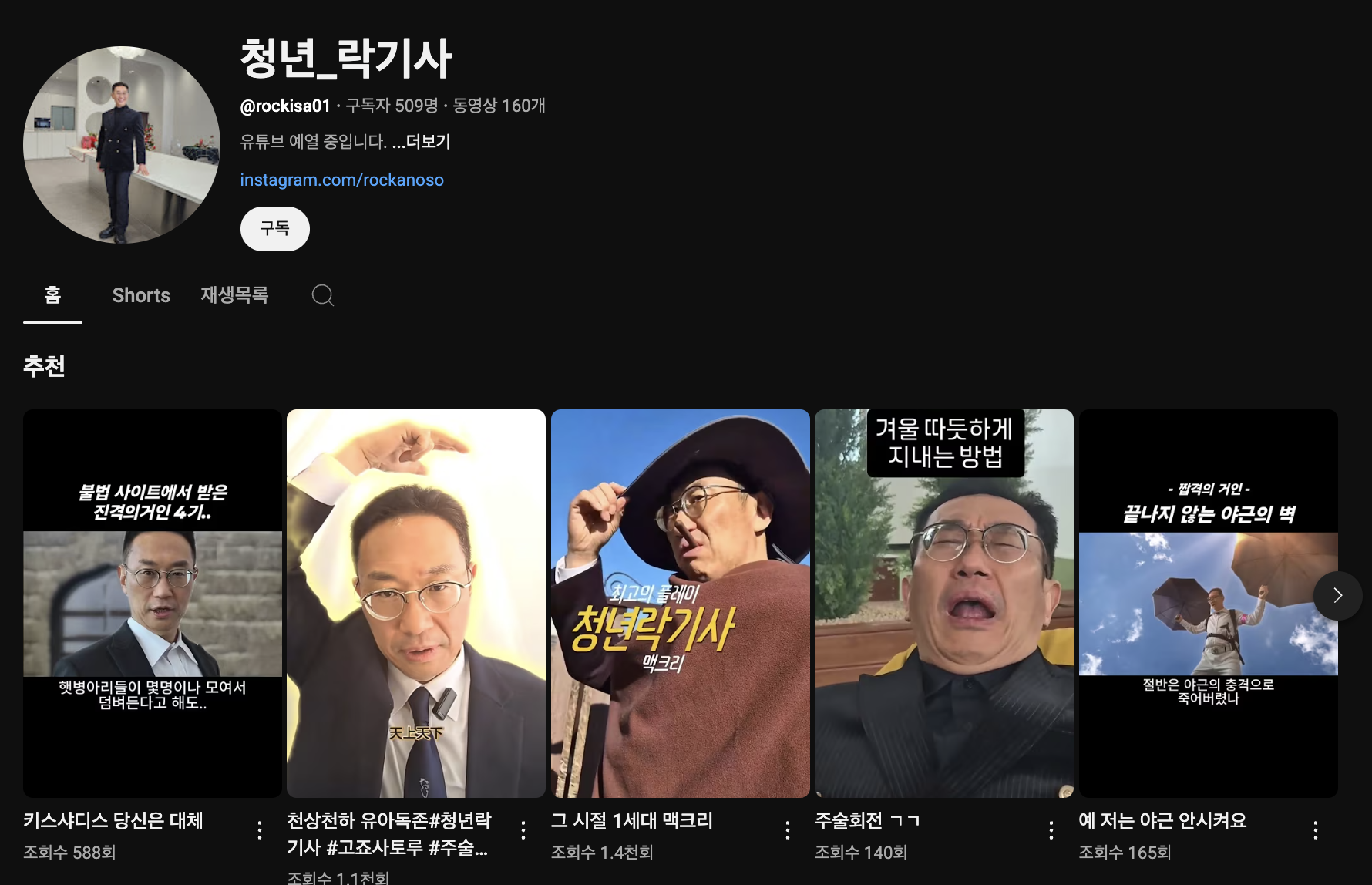
Task: Open the channel search icon
Action: coord(322,295)
